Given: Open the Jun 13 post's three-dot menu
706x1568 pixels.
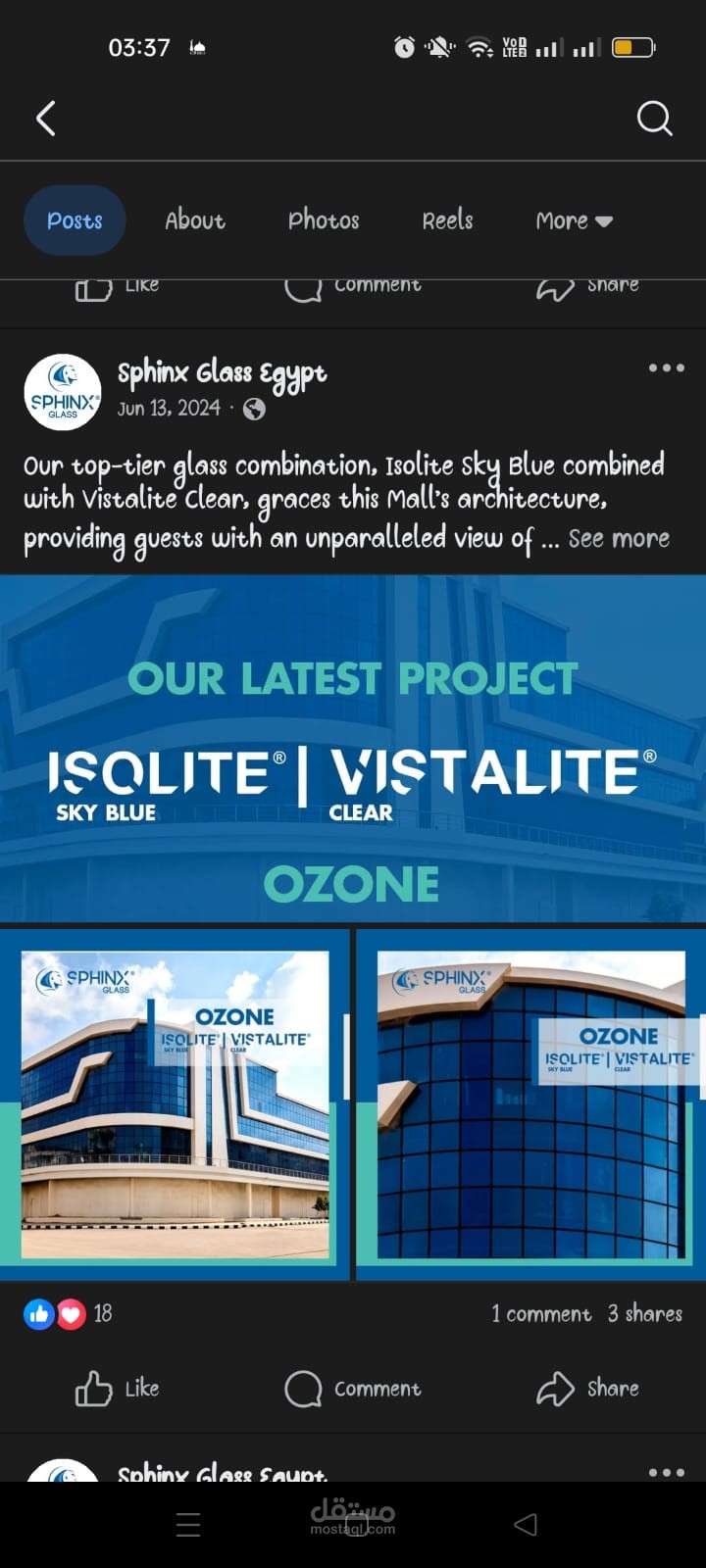Looking at the screenshot, I should [x=666, y=368].
